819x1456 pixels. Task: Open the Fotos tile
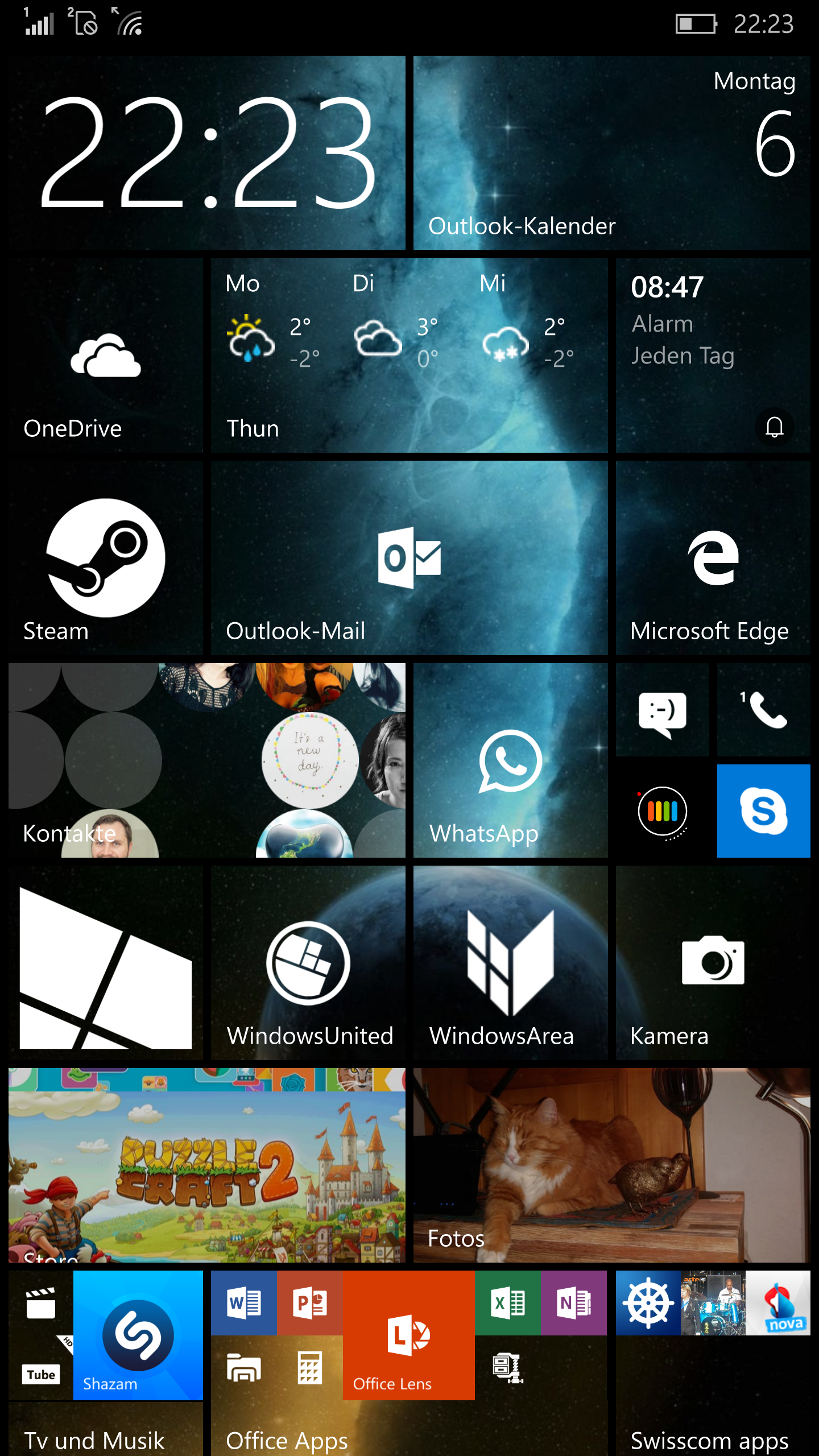(x=611, y=1165)
